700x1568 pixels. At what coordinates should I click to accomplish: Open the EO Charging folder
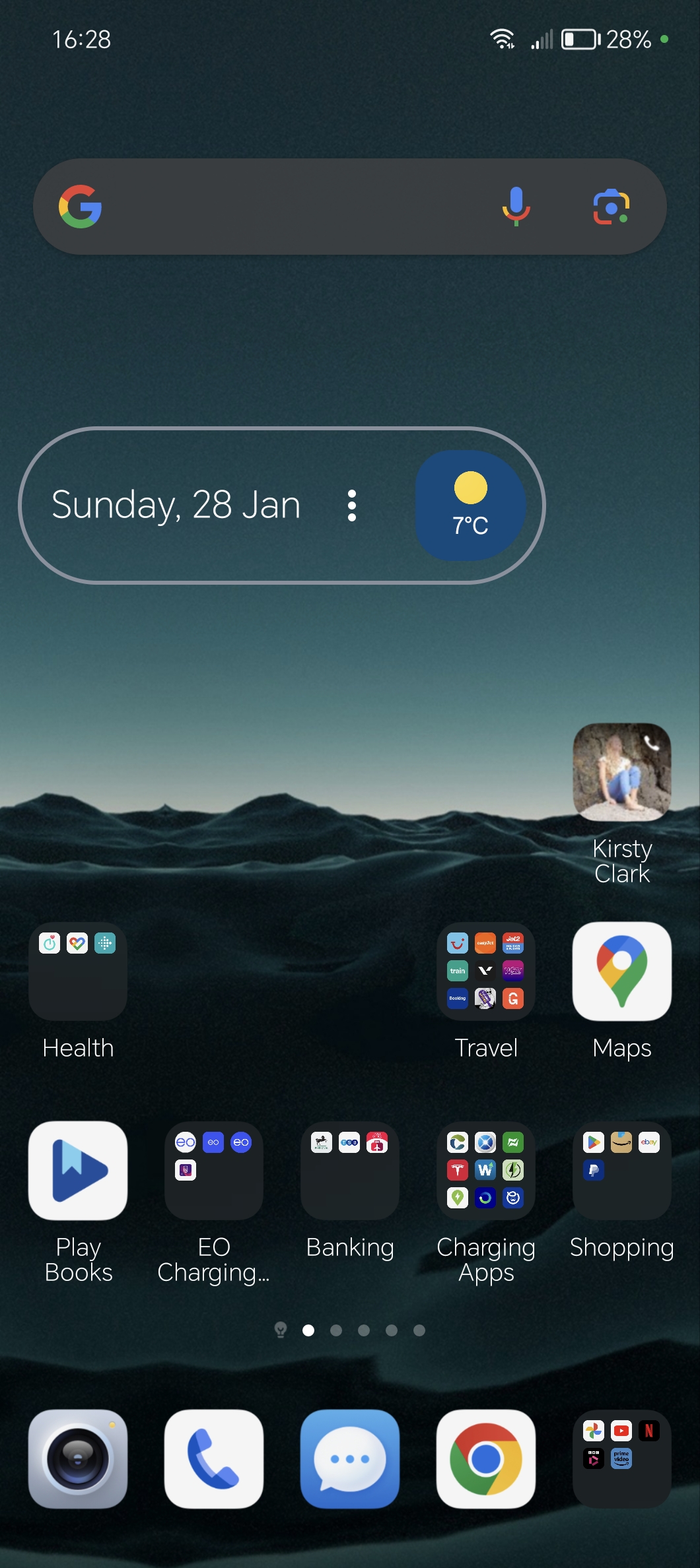click(x=214, y=1171)
